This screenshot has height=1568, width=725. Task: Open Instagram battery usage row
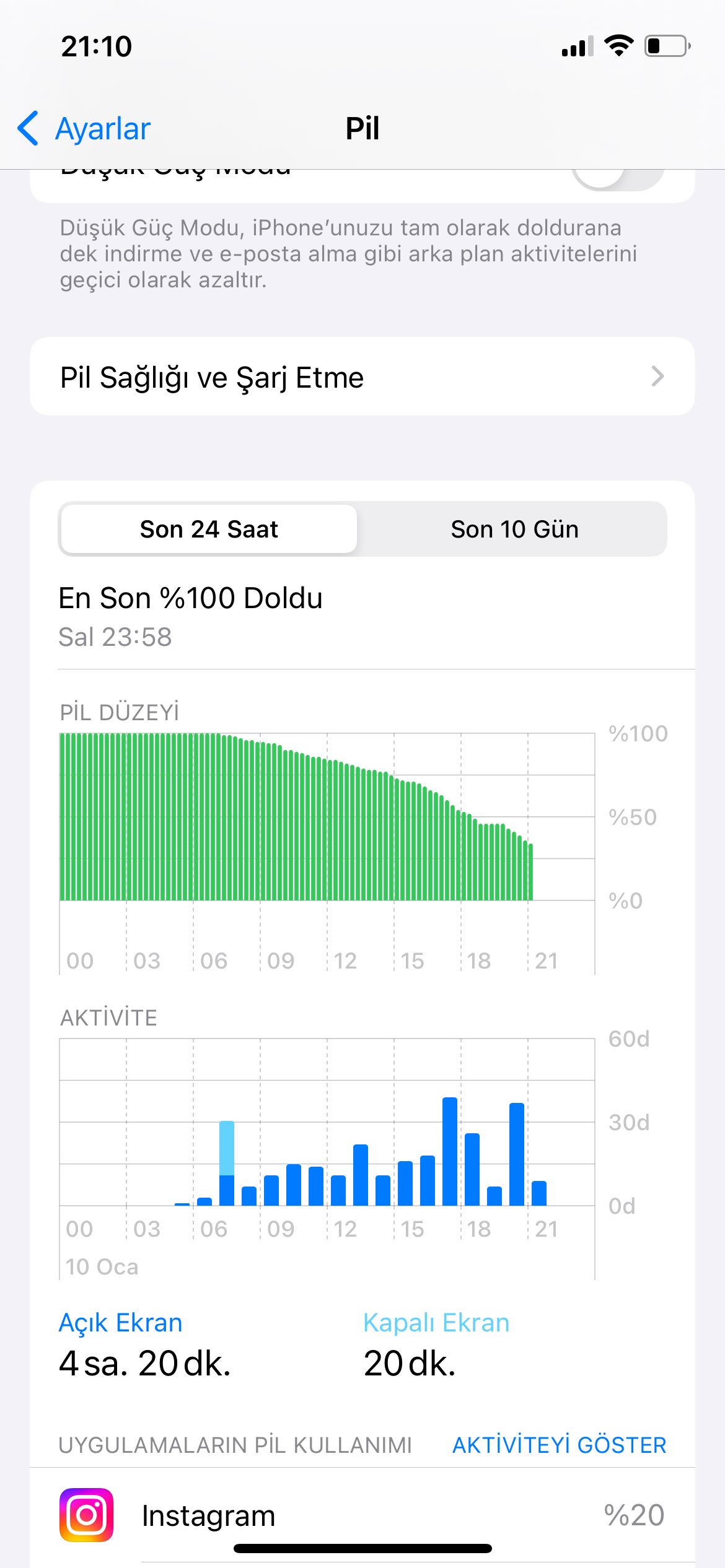362,1515
